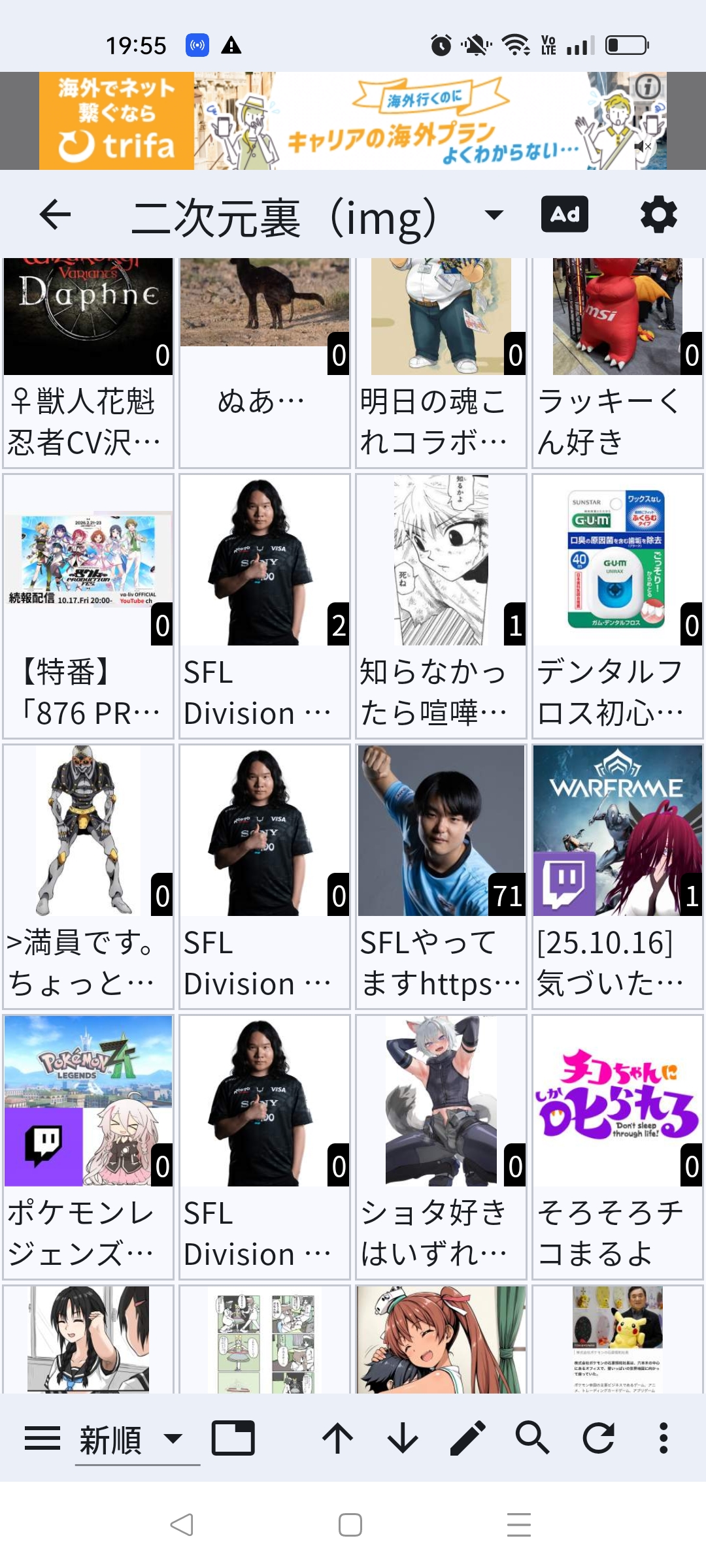This screenshot has height=1568, width=706.
Task: Jump to top with the up arrow
Action: (x=338, y=1438)
